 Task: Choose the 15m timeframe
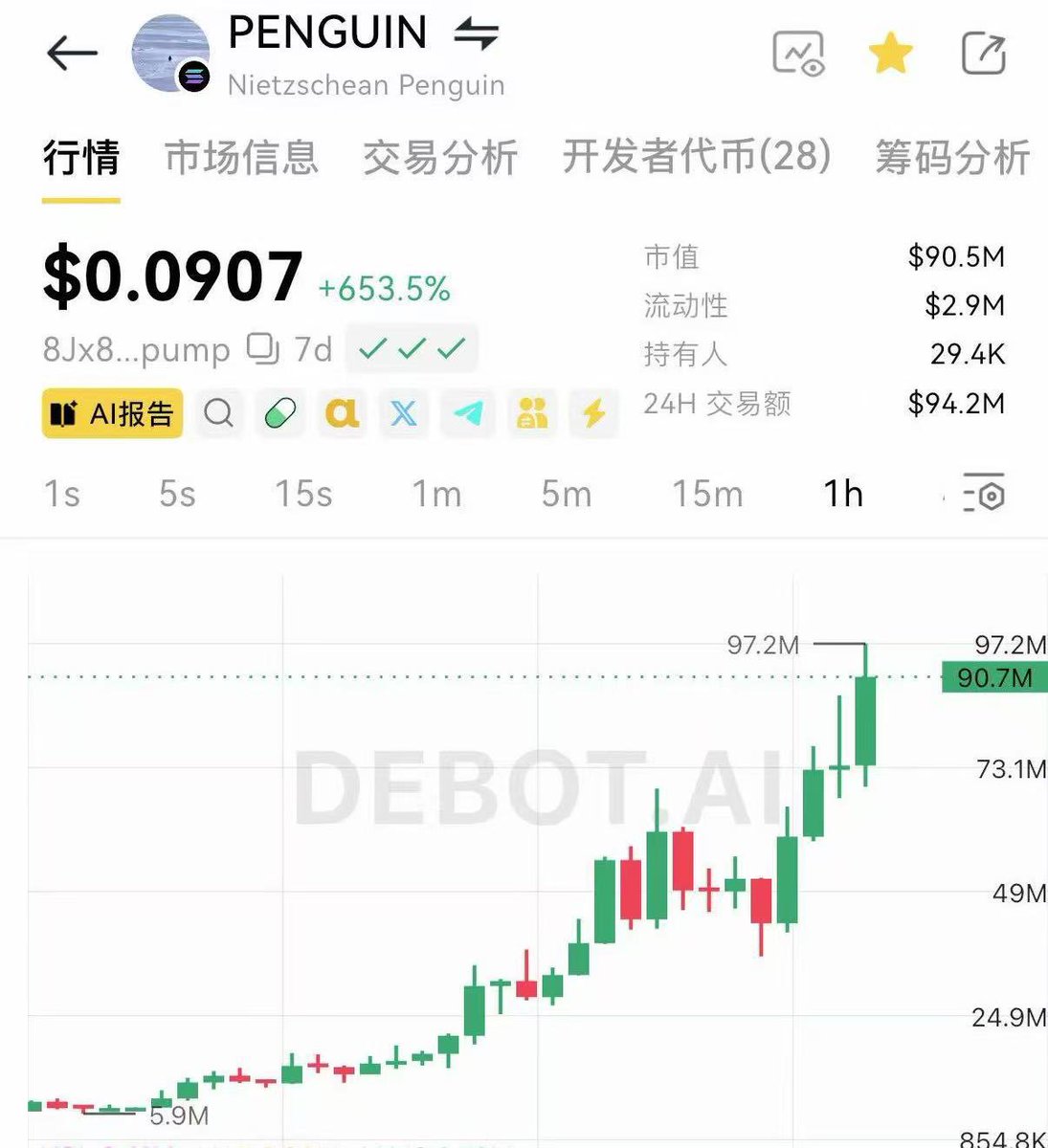[x=707, y=494]
